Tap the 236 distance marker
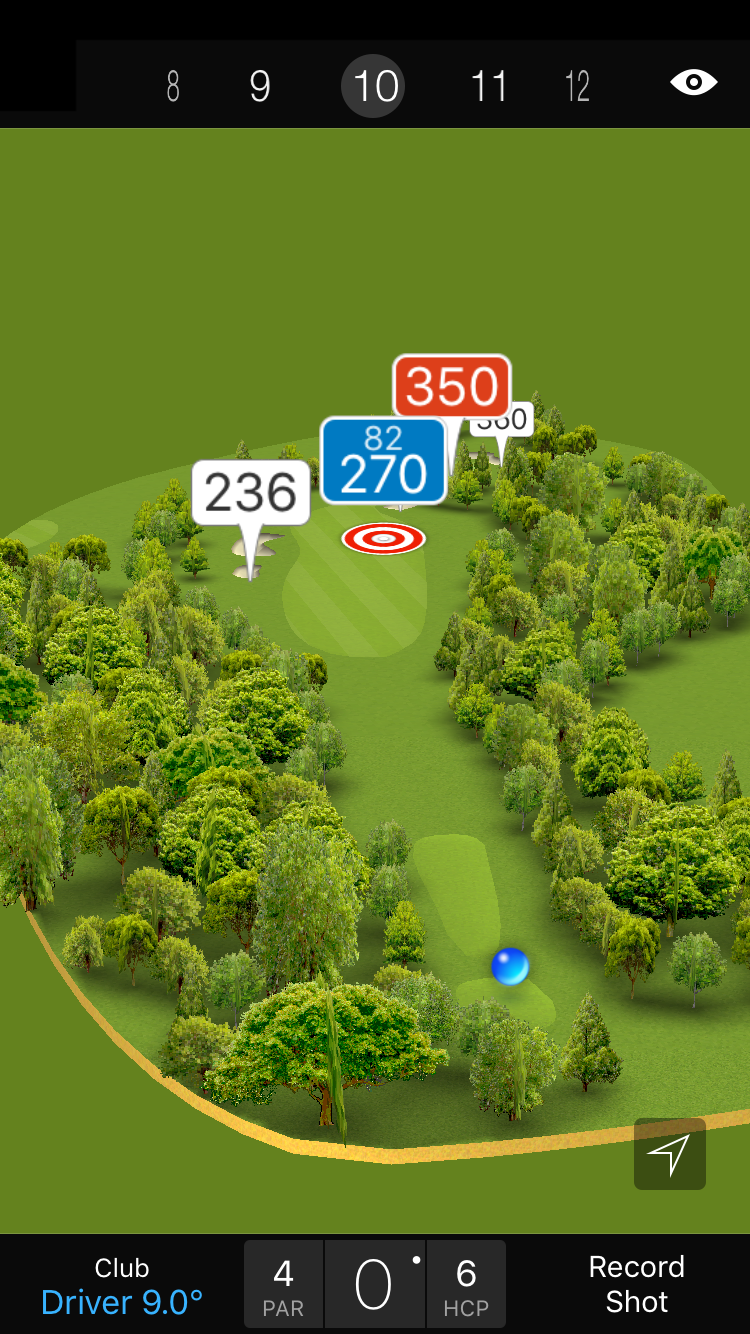Screen dimensions: 750x1334 coord(251,492)
